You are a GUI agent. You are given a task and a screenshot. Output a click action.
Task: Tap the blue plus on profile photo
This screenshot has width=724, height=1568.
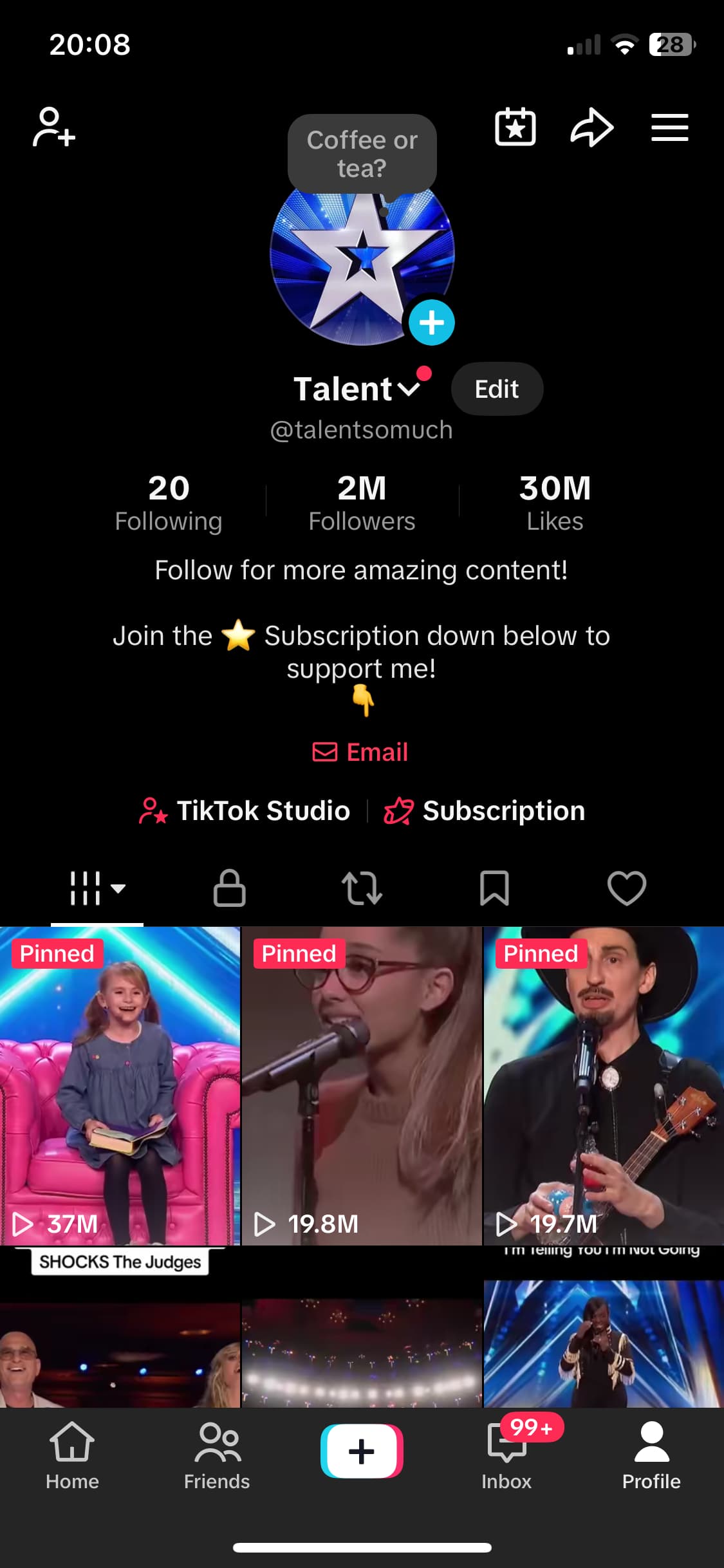pyautogui.click(x=431, y=322)
